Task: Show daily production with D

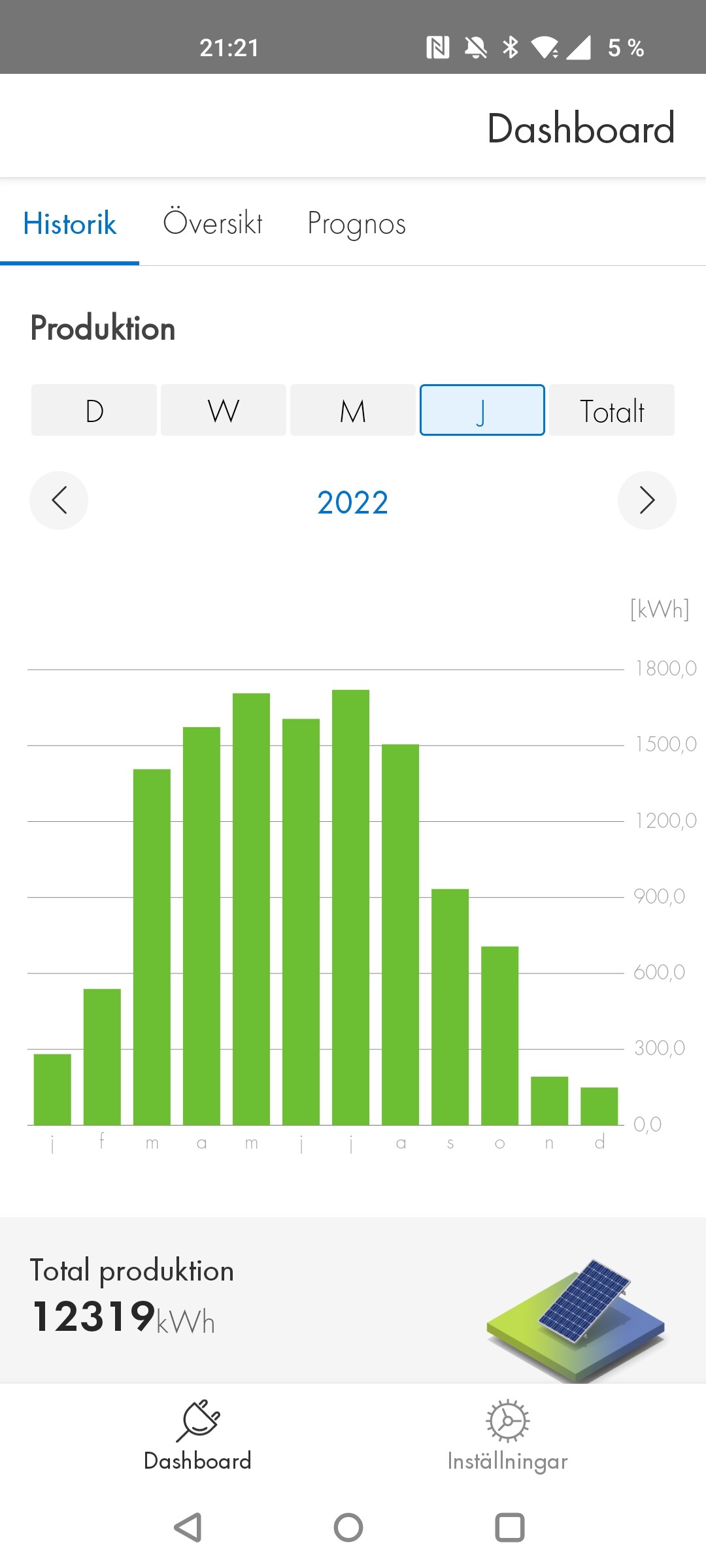Action: (94, 410)
